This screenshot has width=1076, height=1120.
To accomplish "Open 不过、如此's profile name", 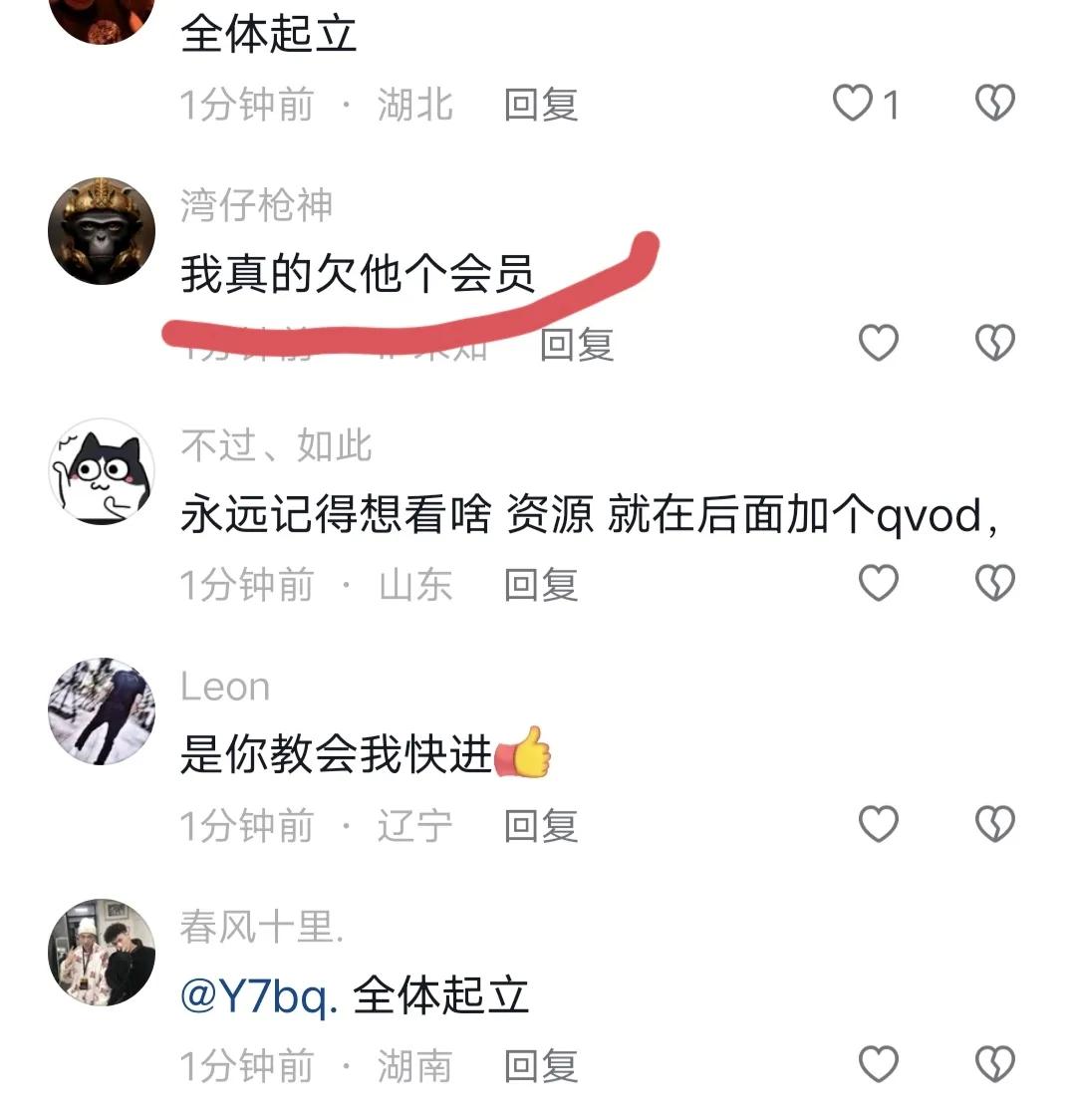I will (x=274, y=446).
